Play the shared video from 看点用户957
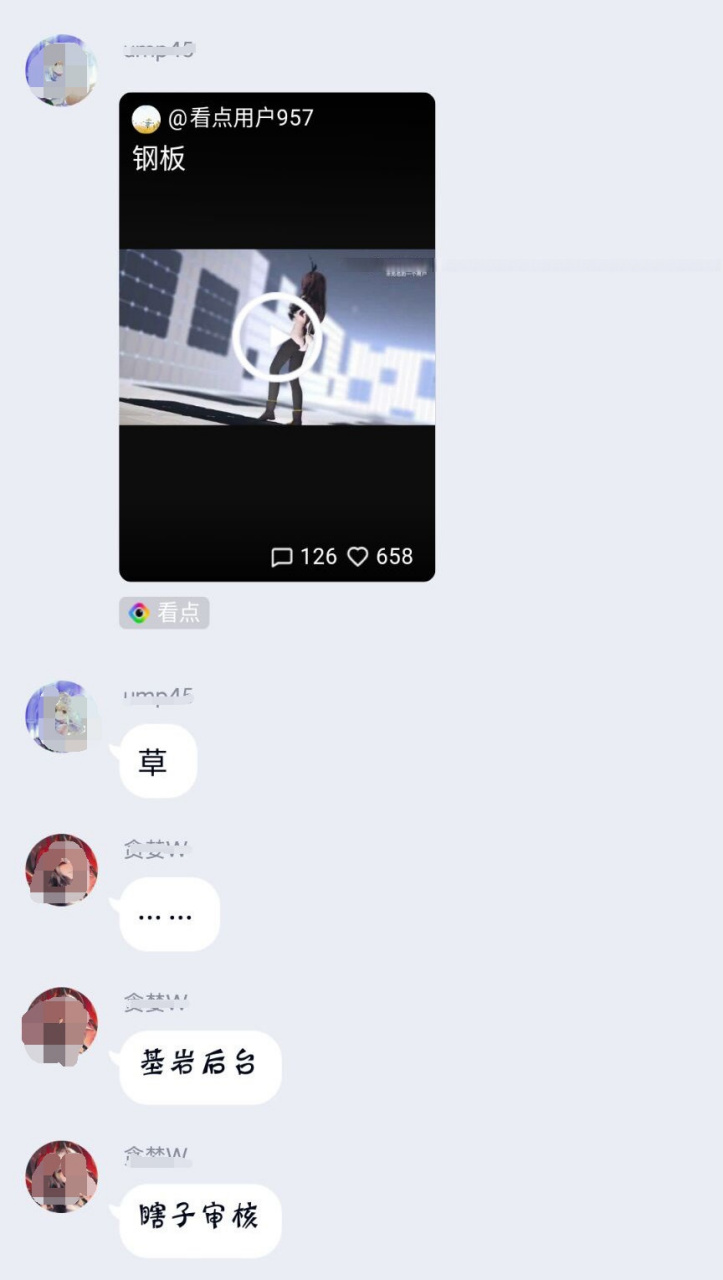The width and height of the screenshot is (723, 1280). 277,337
